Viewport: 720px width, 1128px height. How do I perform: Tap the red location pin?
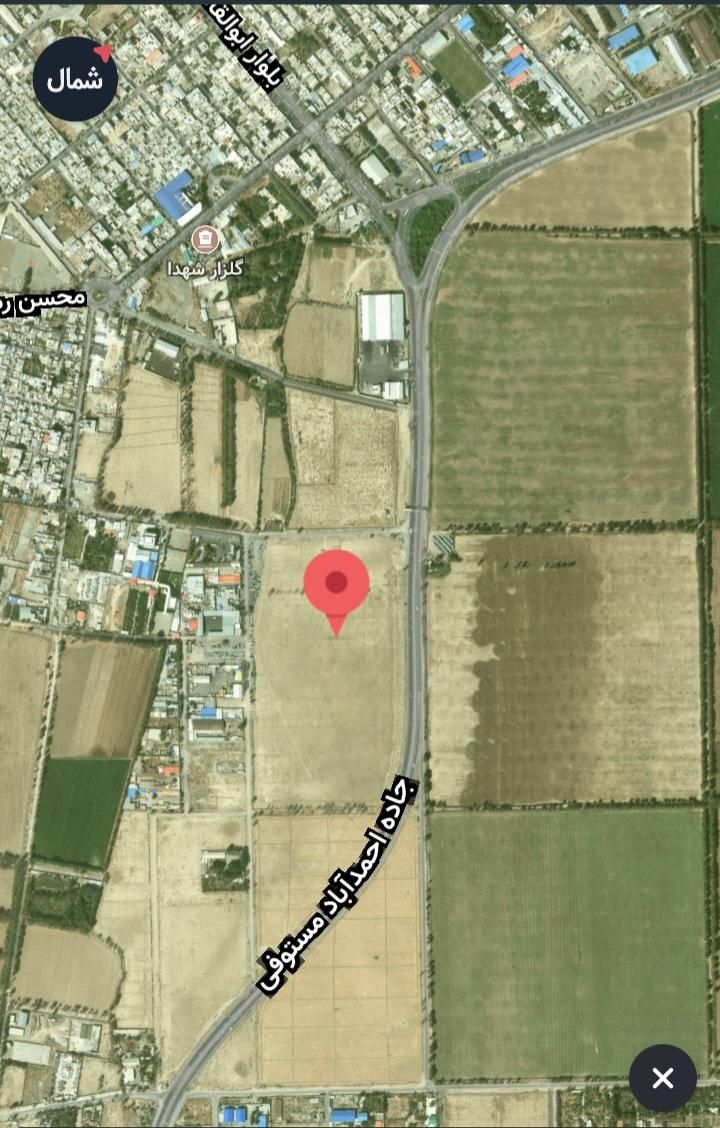click(x=337, y=585)
